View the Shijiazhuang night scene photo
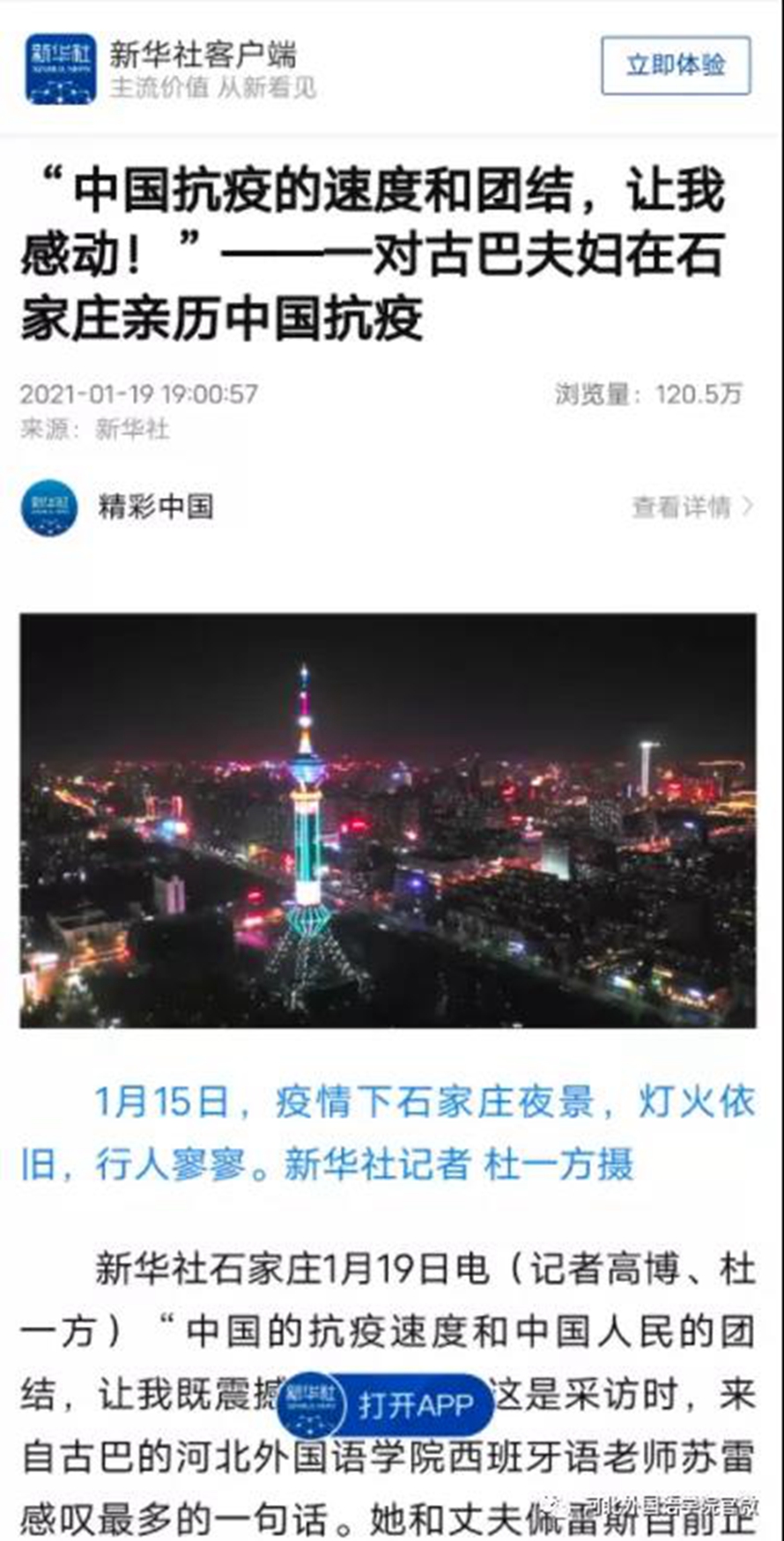The width and height of the screenshot is (784, 1541). point(388,820)
